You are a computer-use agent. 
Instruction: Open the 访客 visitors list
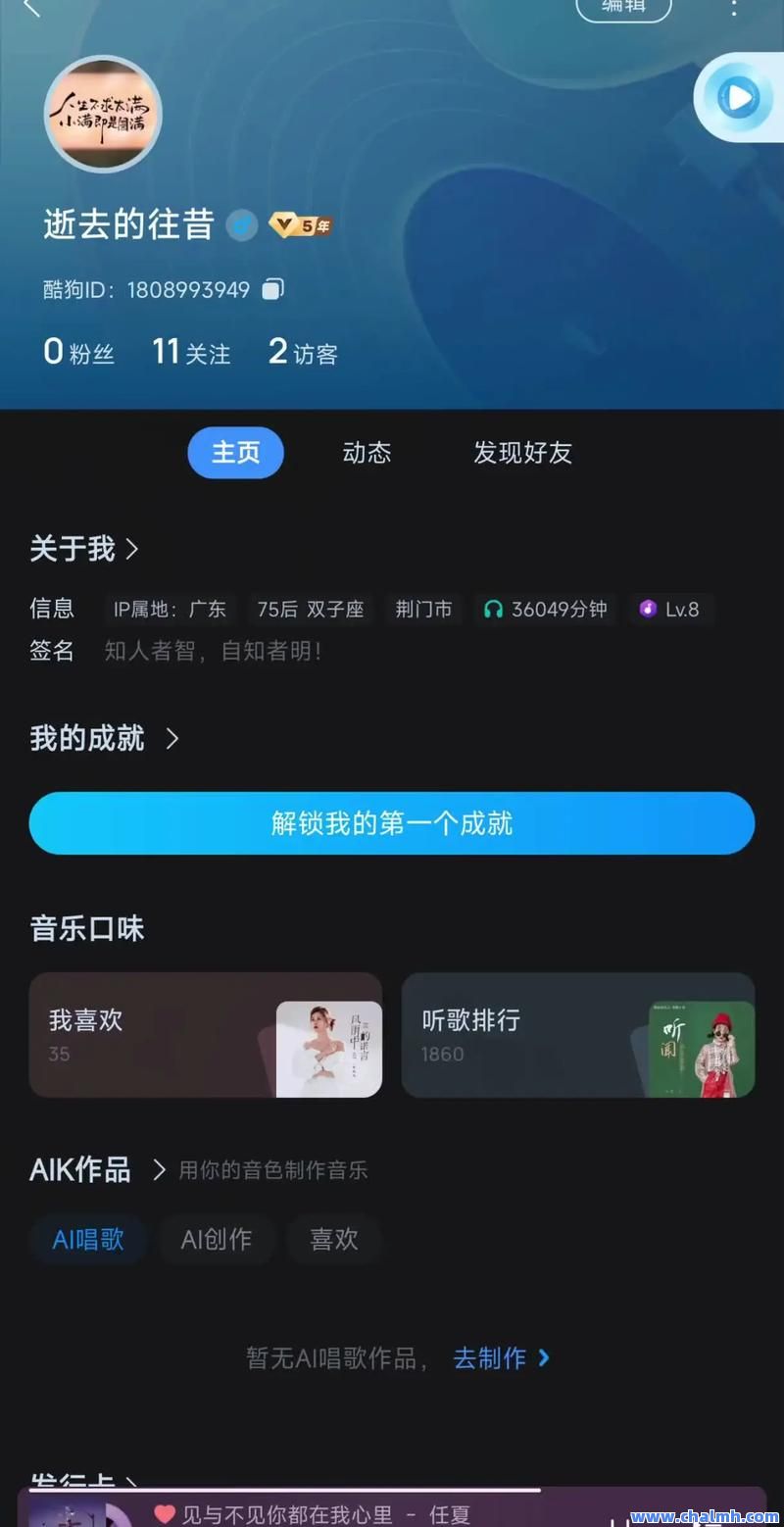(303, 352)
